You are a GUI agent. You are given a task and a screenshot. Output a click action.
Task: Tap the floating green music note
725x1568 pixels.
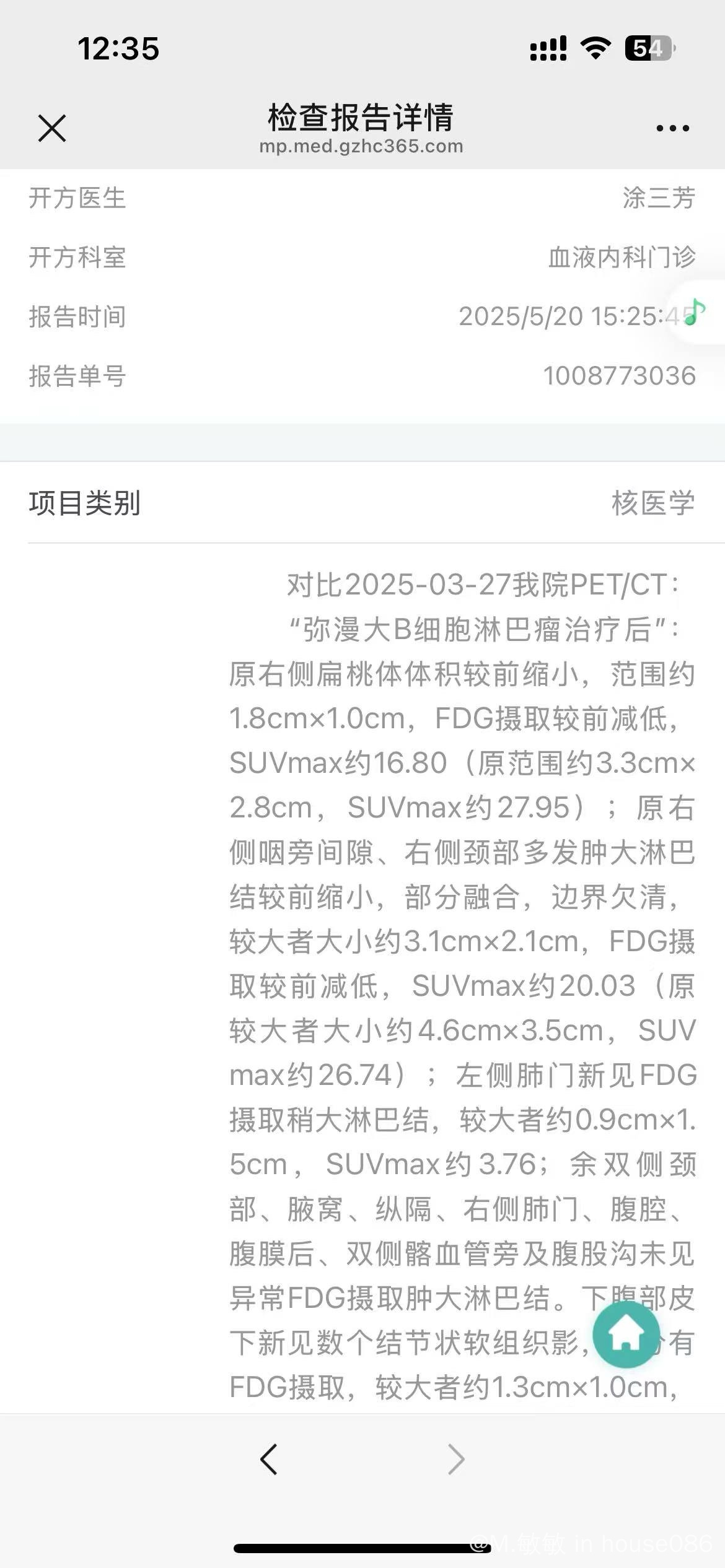695,312
